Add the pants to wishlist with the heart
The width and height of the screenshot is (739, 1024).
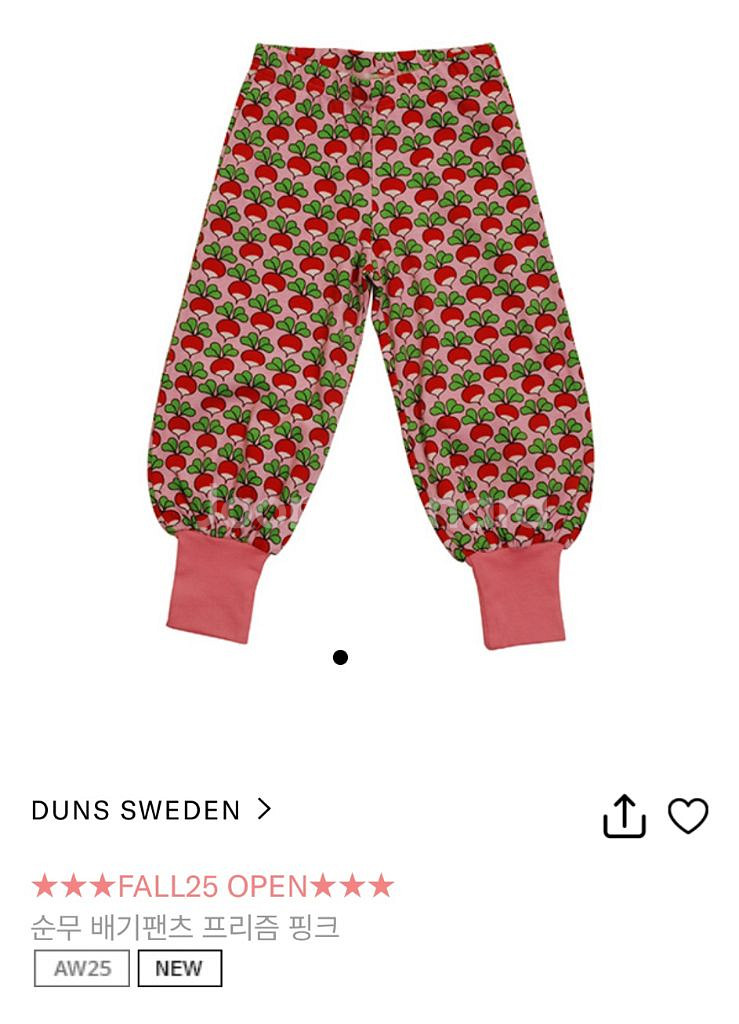coord(688,816)
